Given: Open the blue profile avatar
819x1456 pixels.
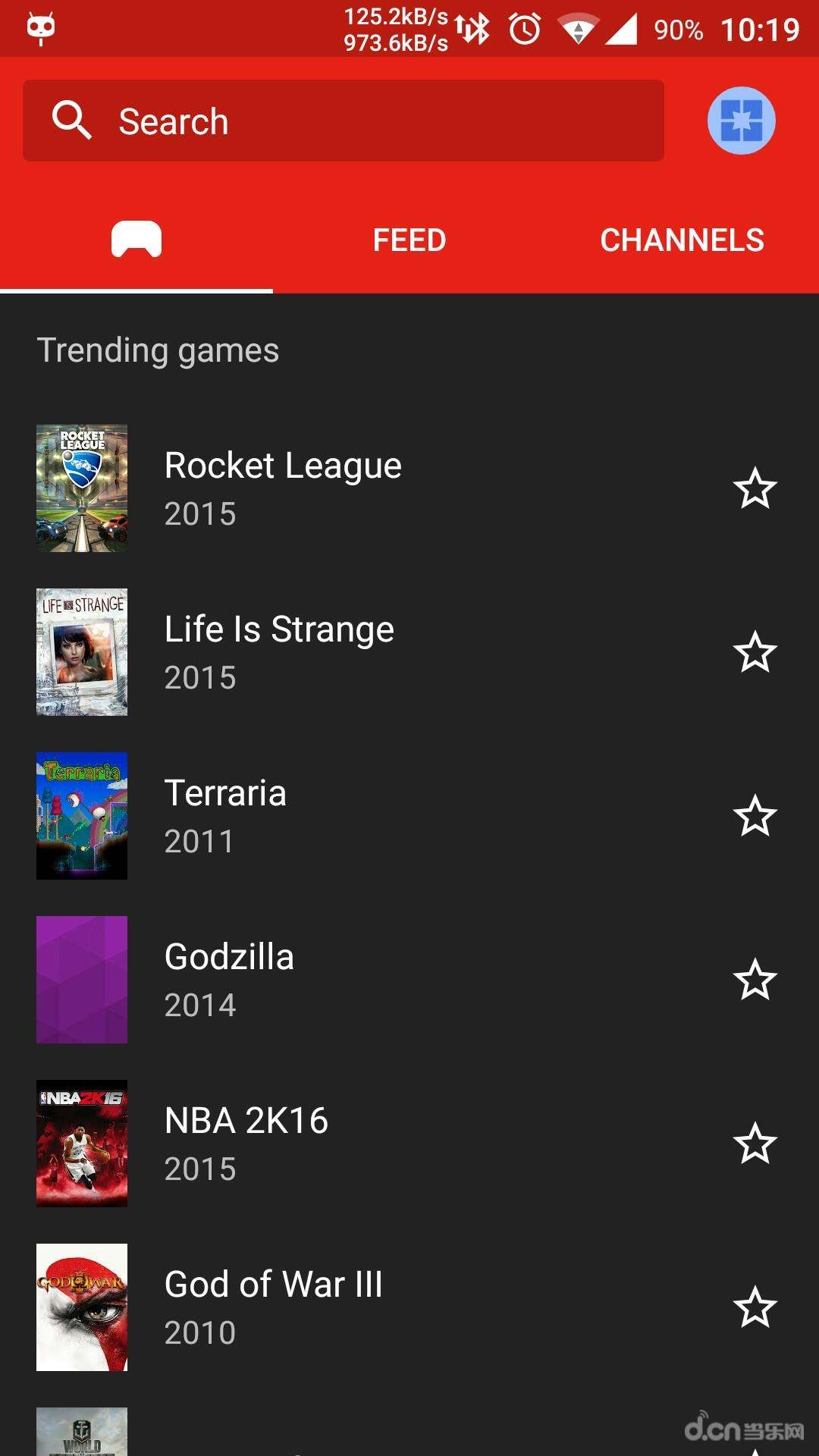Looking at the screenshot, I should pyautogui.click(x=741, y=121).
